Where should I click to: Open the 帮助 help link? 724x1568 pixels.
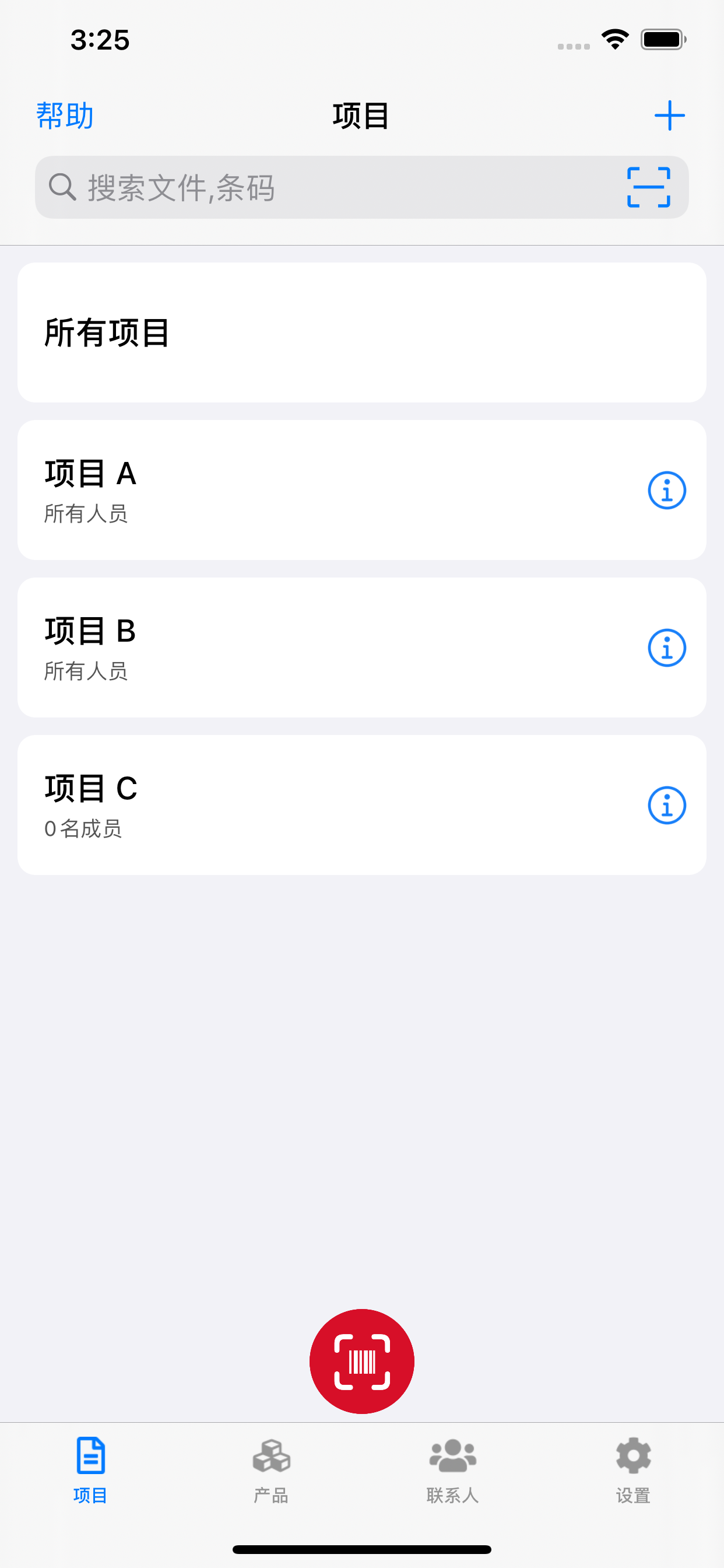pos(65,116)
